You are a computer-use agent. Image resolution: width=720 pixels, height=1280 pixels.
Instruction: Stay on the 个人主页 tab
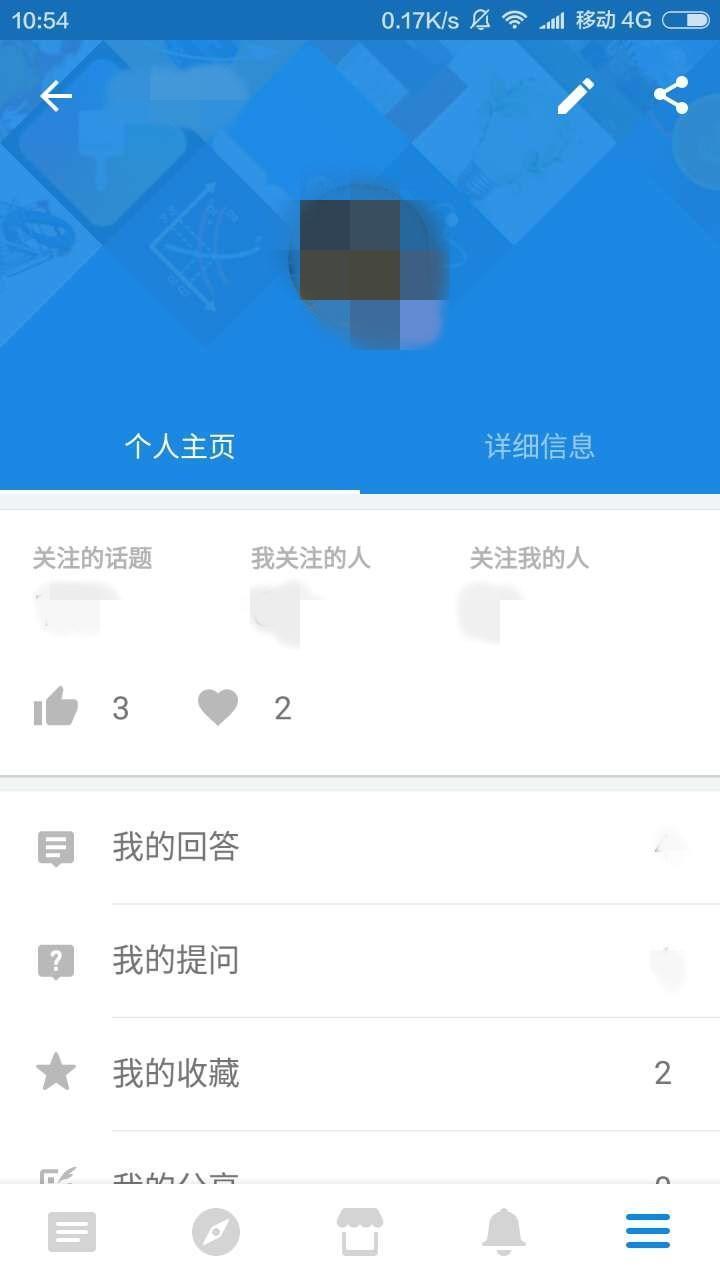click(x=180, y=446)
